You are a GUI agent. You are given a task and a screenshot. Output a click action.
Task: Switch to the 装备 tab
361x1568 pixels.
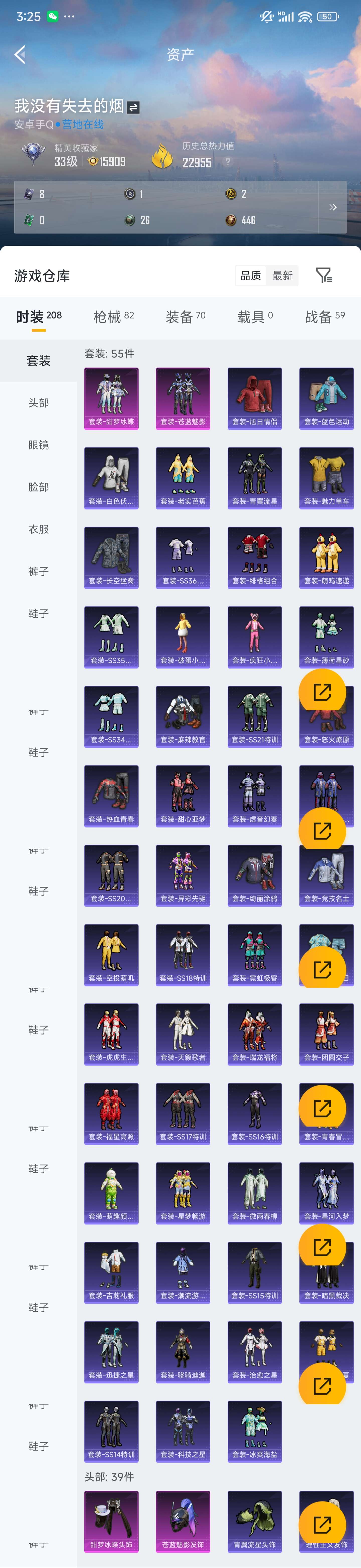pyautogui.click(x=185, y=317)
